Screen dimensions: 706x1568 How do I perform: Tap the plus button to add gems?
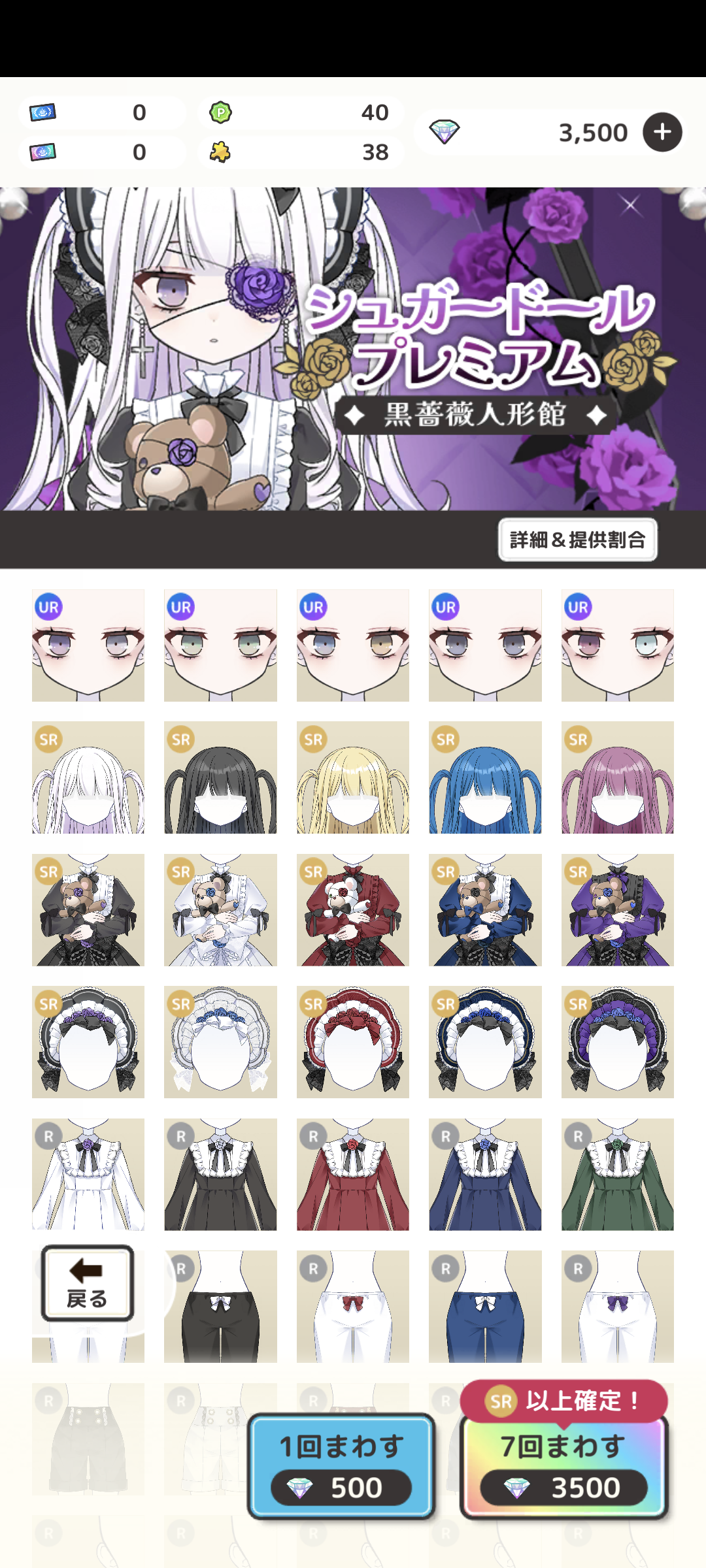(x=662, y=132)
